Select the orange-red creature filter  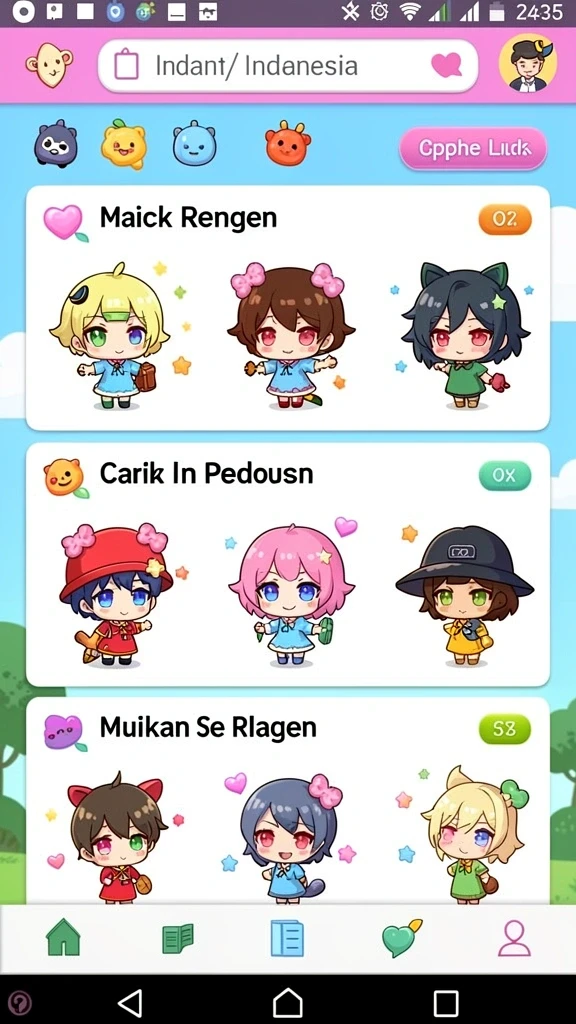287,143
